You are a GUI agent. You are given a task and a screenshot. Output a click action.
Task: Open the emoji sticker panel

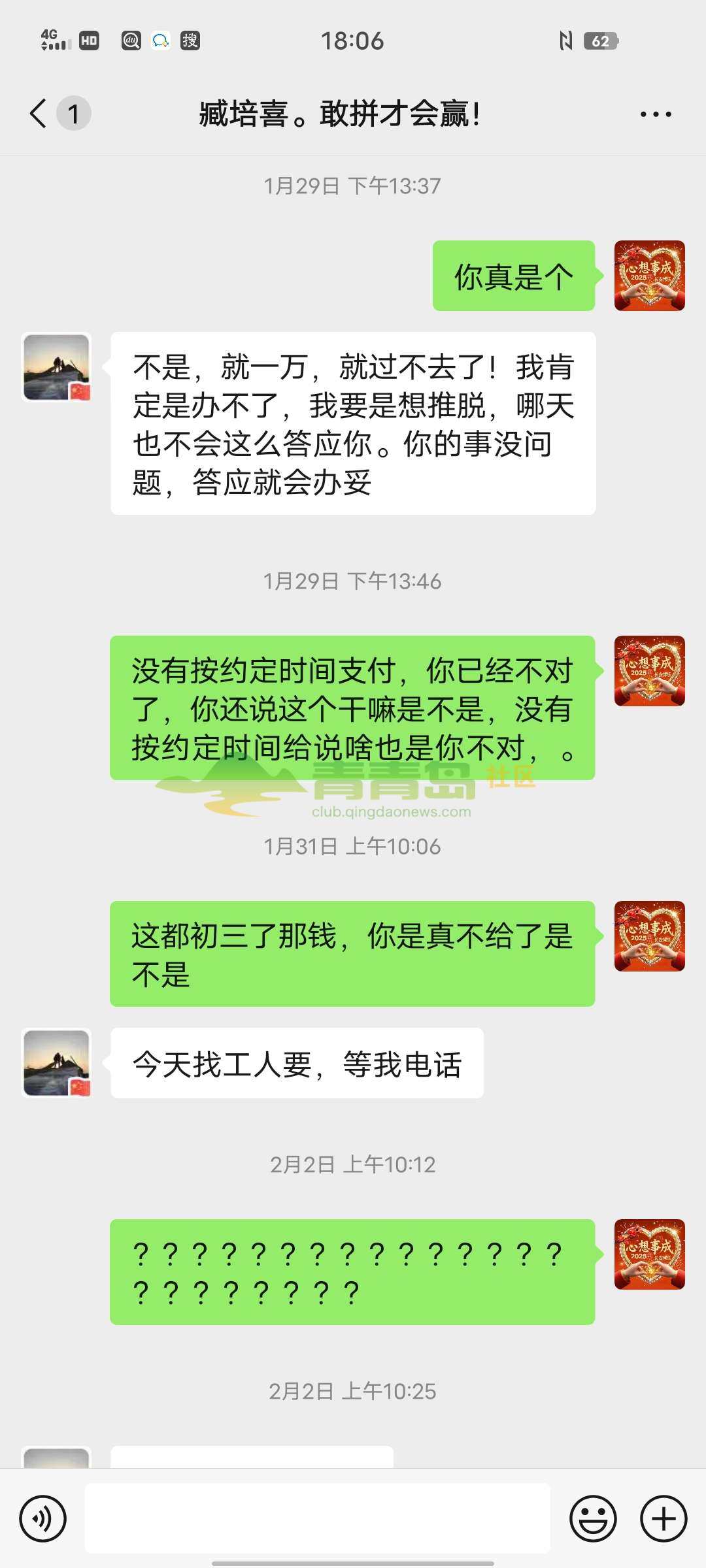tap(593, 1519)
